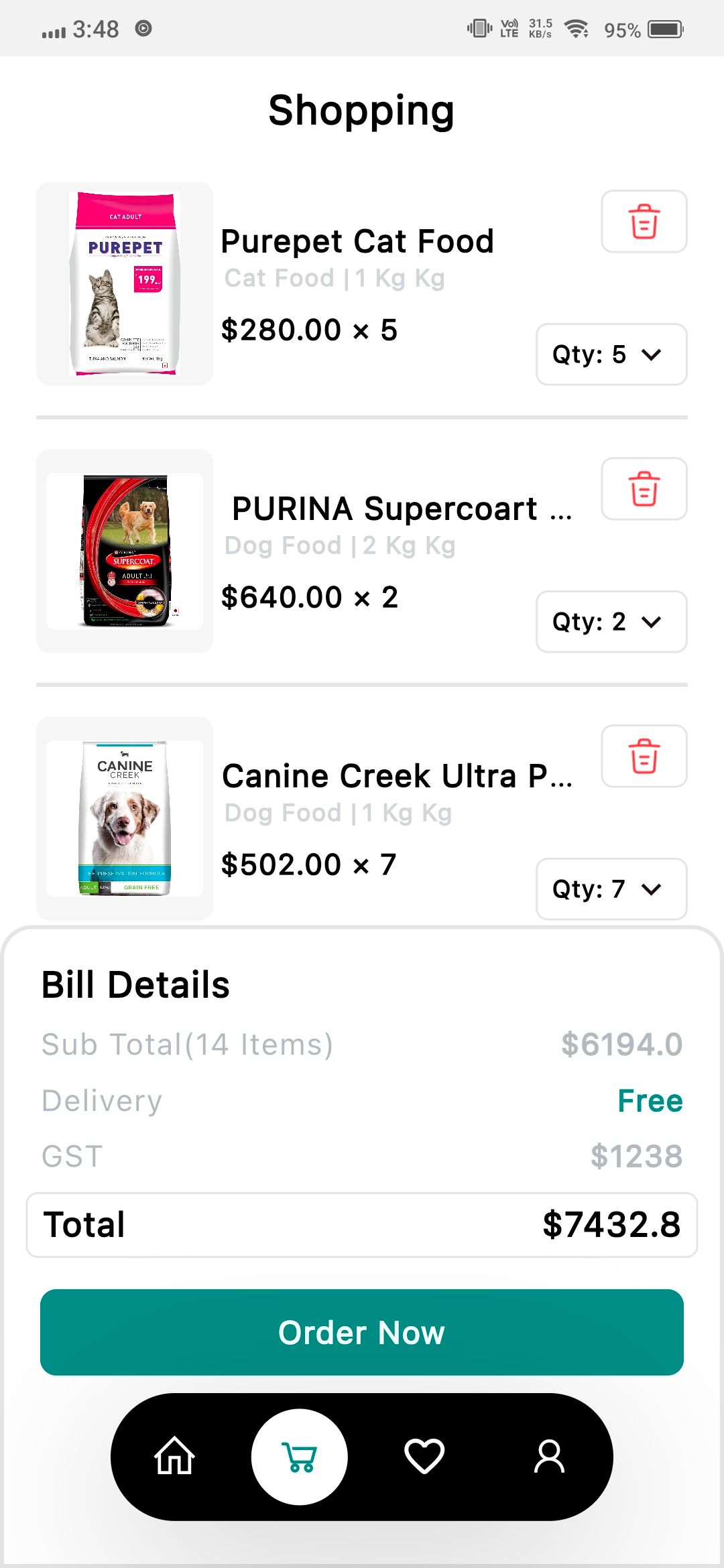This screenshot has height=1568, width=724.
Task: Place order with Order Now button
Action: (x=362, y=1332)
